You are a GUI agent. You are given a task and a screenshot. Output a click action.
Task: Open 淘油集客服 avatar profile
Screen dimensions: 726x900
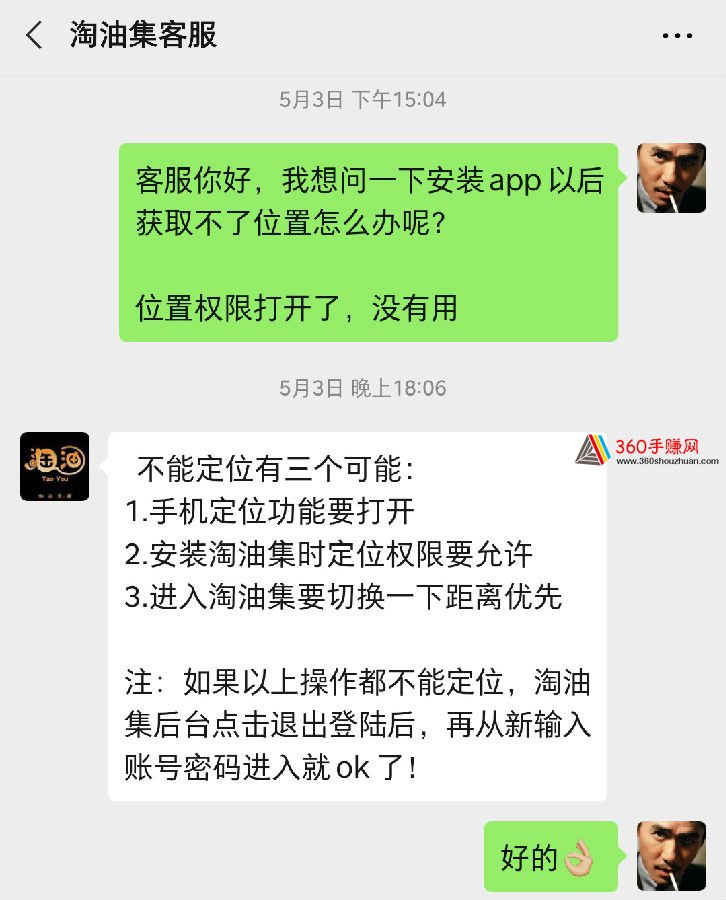(55, 466)
